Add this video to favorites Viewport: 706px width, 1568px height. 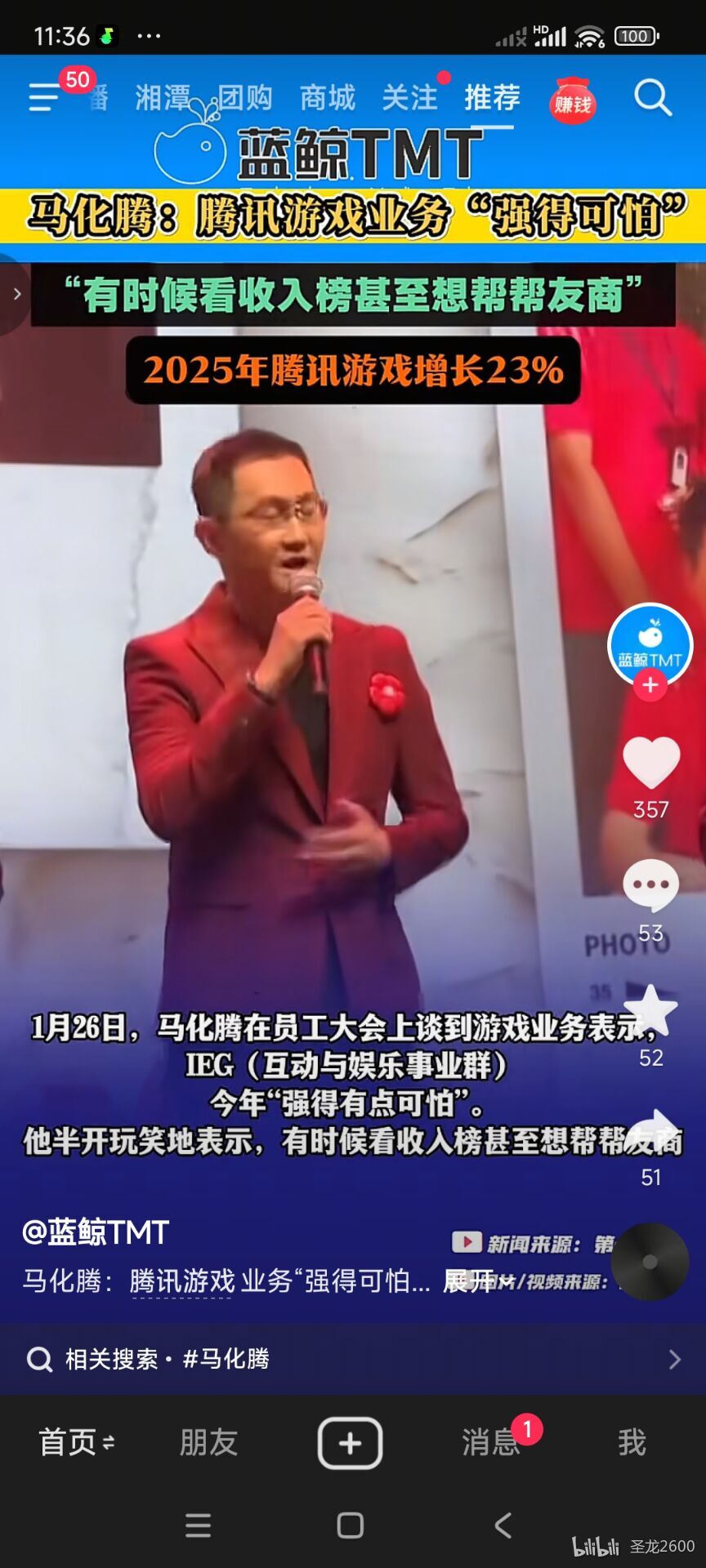[651, 1011]
